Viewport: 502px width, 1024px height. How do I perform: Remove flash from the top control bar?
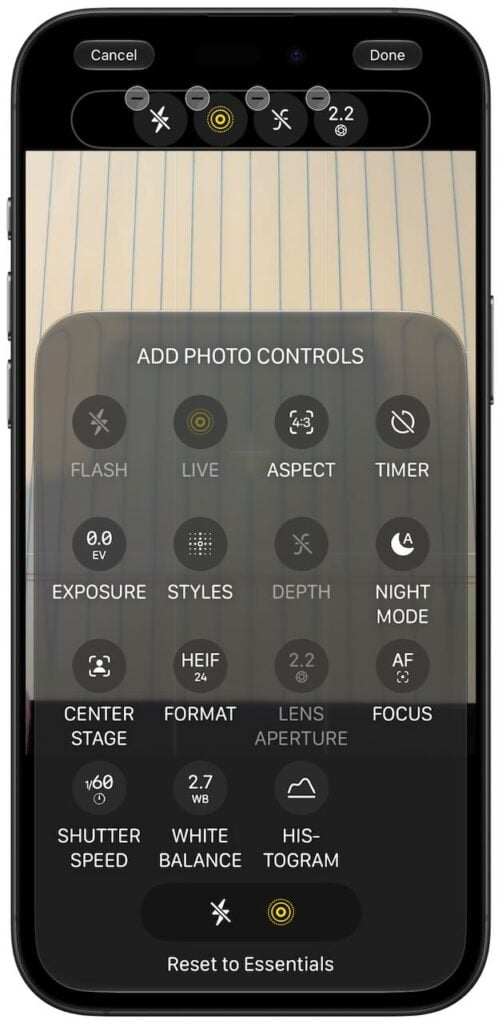[x=138, y=98]
